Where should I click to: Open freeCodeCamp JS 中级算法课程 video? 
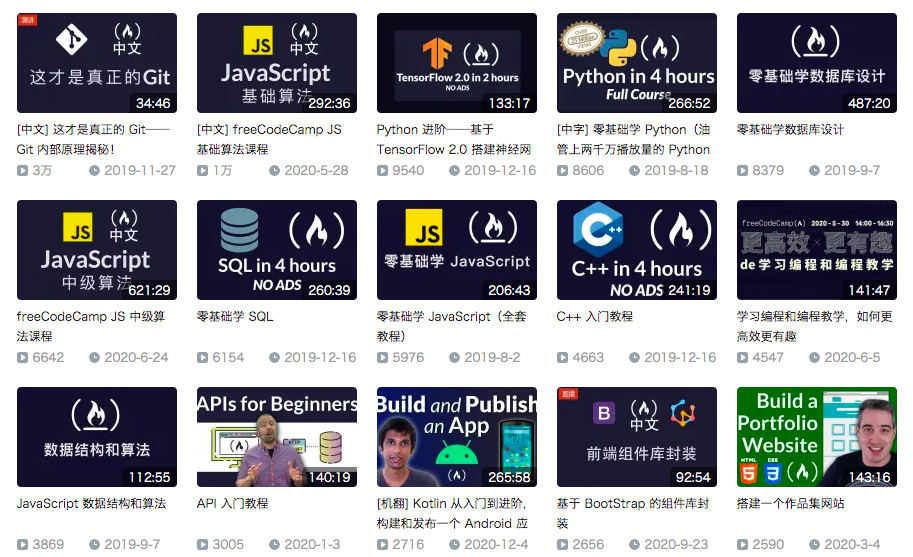[97, 250]
